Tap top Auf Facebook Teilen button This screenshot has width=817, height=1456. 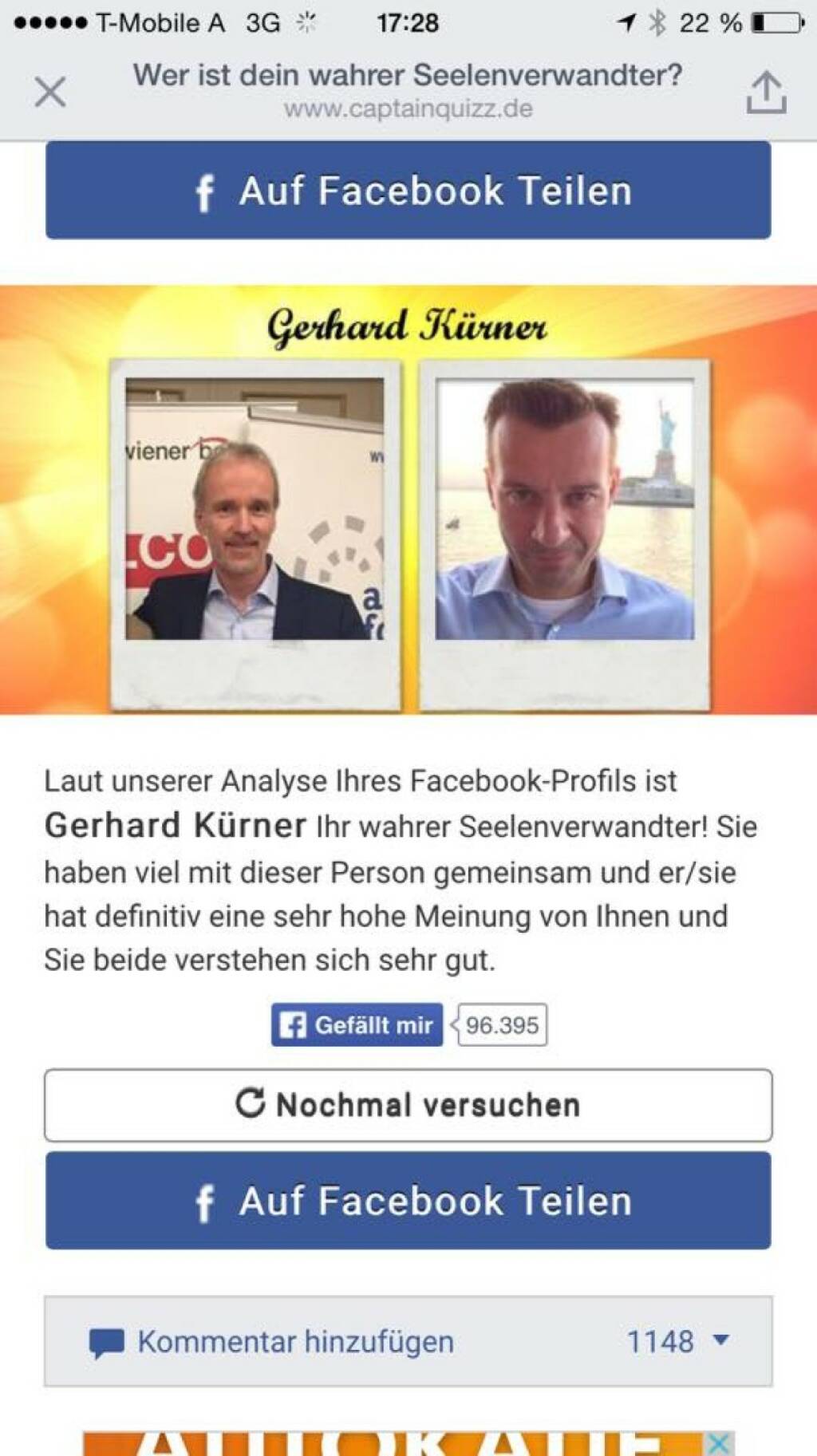point(408,191)
